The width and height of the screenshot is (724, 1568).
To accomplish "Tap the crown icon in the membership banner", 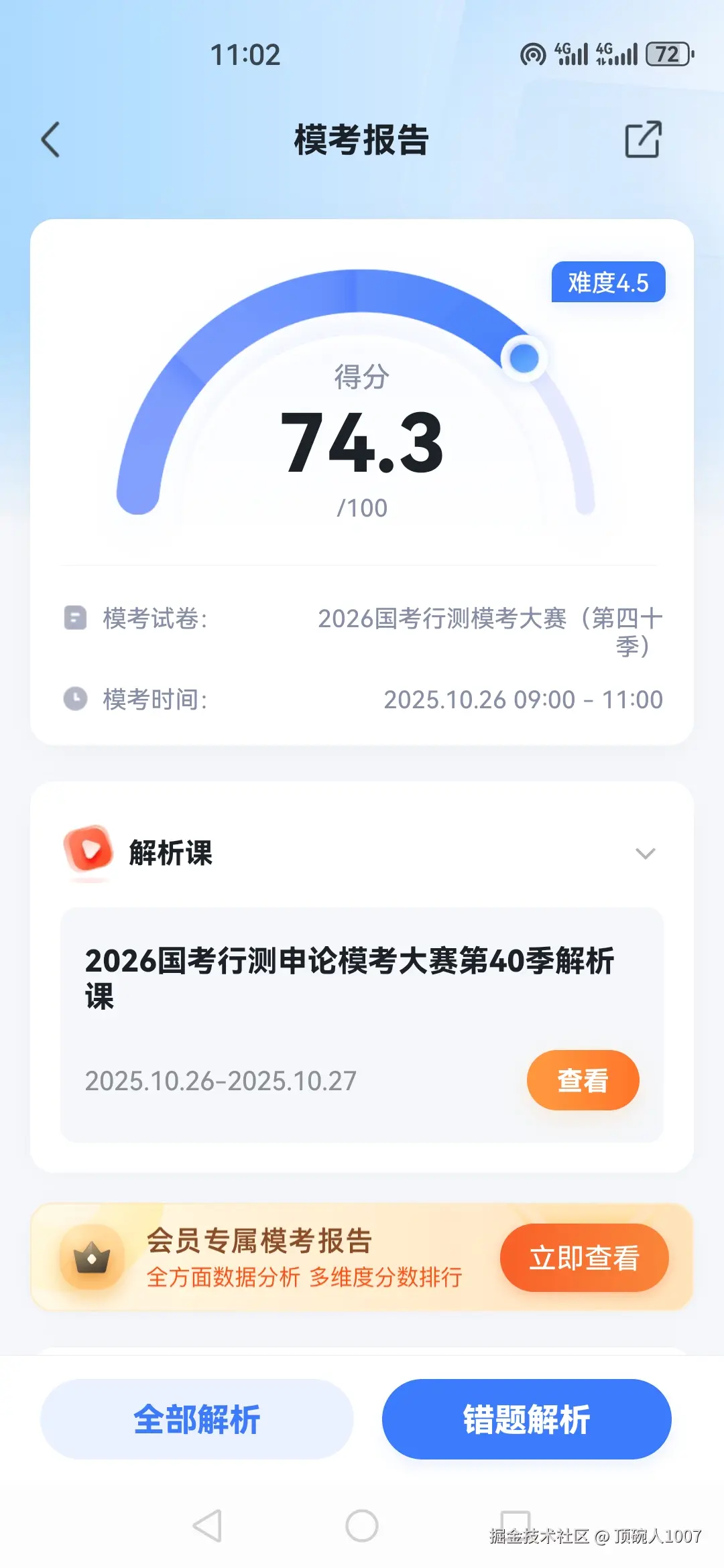I will coord(90,1257).
